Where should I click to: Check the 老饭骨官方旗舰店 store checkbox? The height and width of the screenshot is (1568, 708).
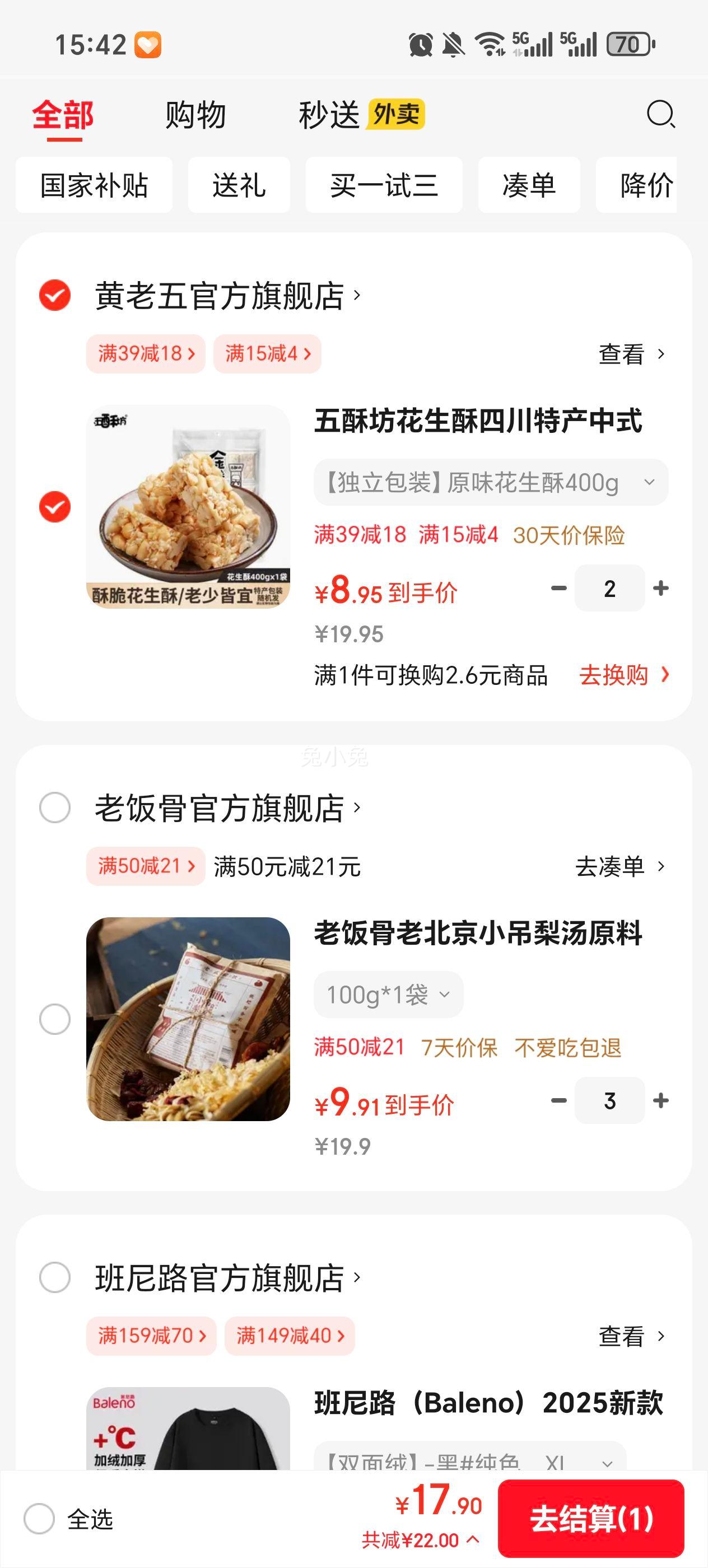(x=55, y=808)
